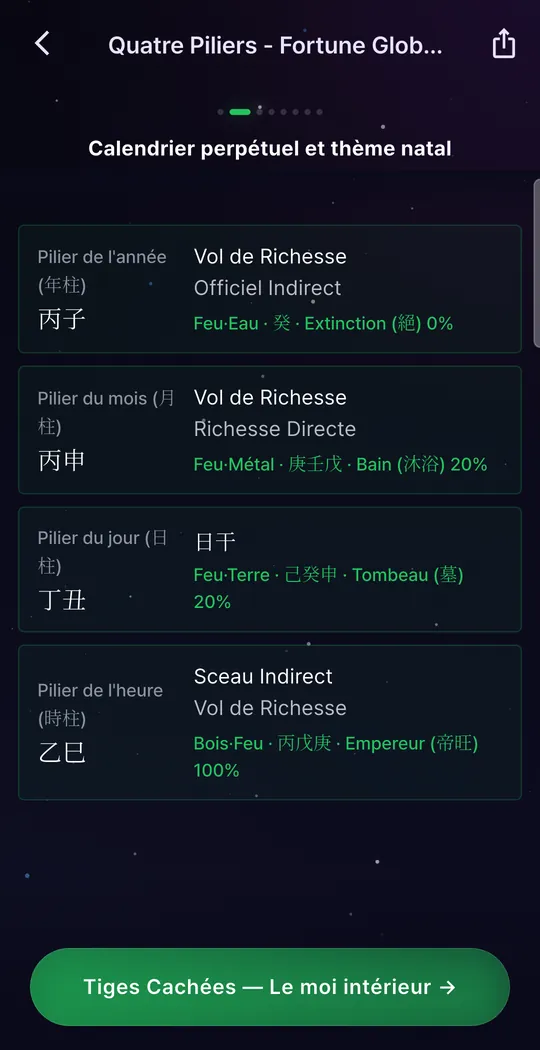
Task: Open Tiges Cachées — Le moi intérieur
Action: [x=270, y=986]
